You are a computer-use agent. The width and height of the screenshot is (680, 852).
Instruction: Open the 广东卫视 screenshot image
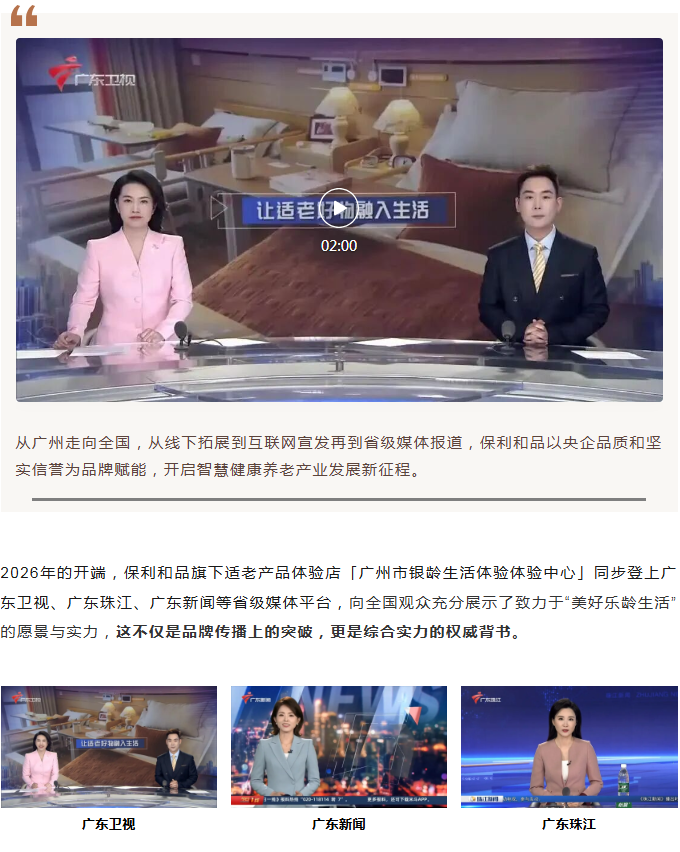coord(108,746)
